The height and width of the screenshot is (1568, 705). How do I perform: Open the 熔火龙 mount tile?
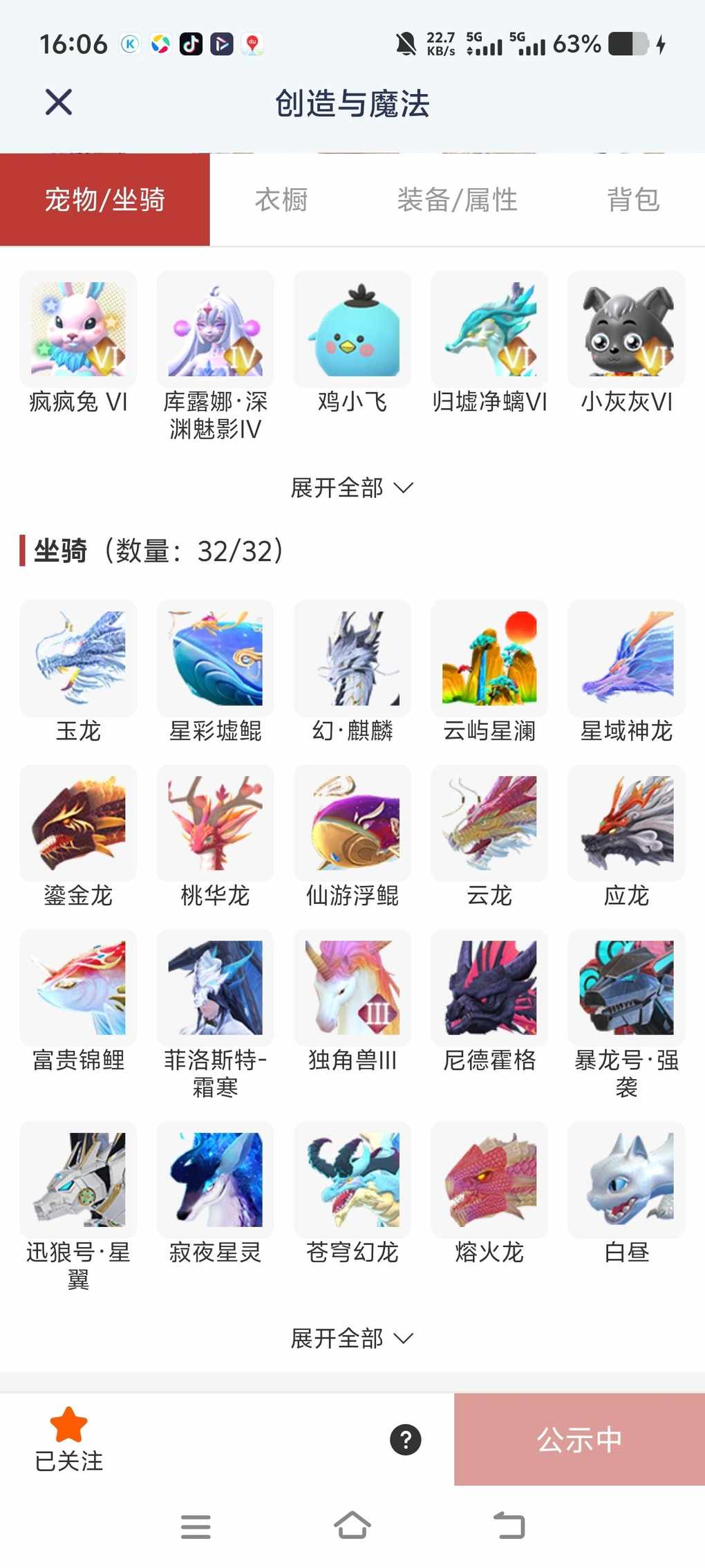coord(489,1180)
